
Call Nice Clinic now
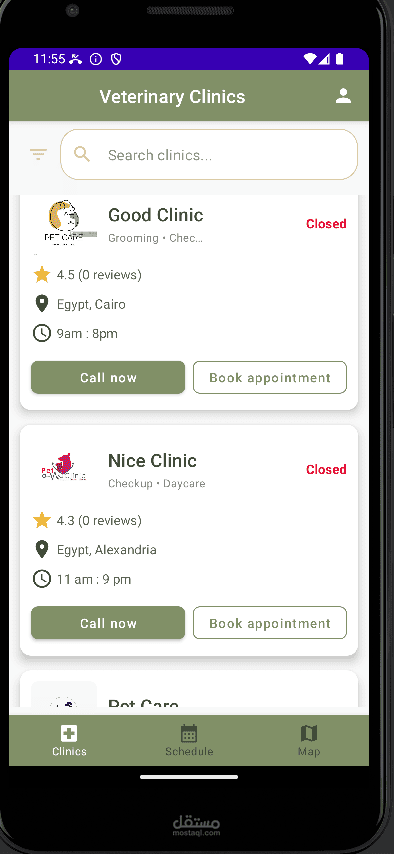tap(108, 623)
